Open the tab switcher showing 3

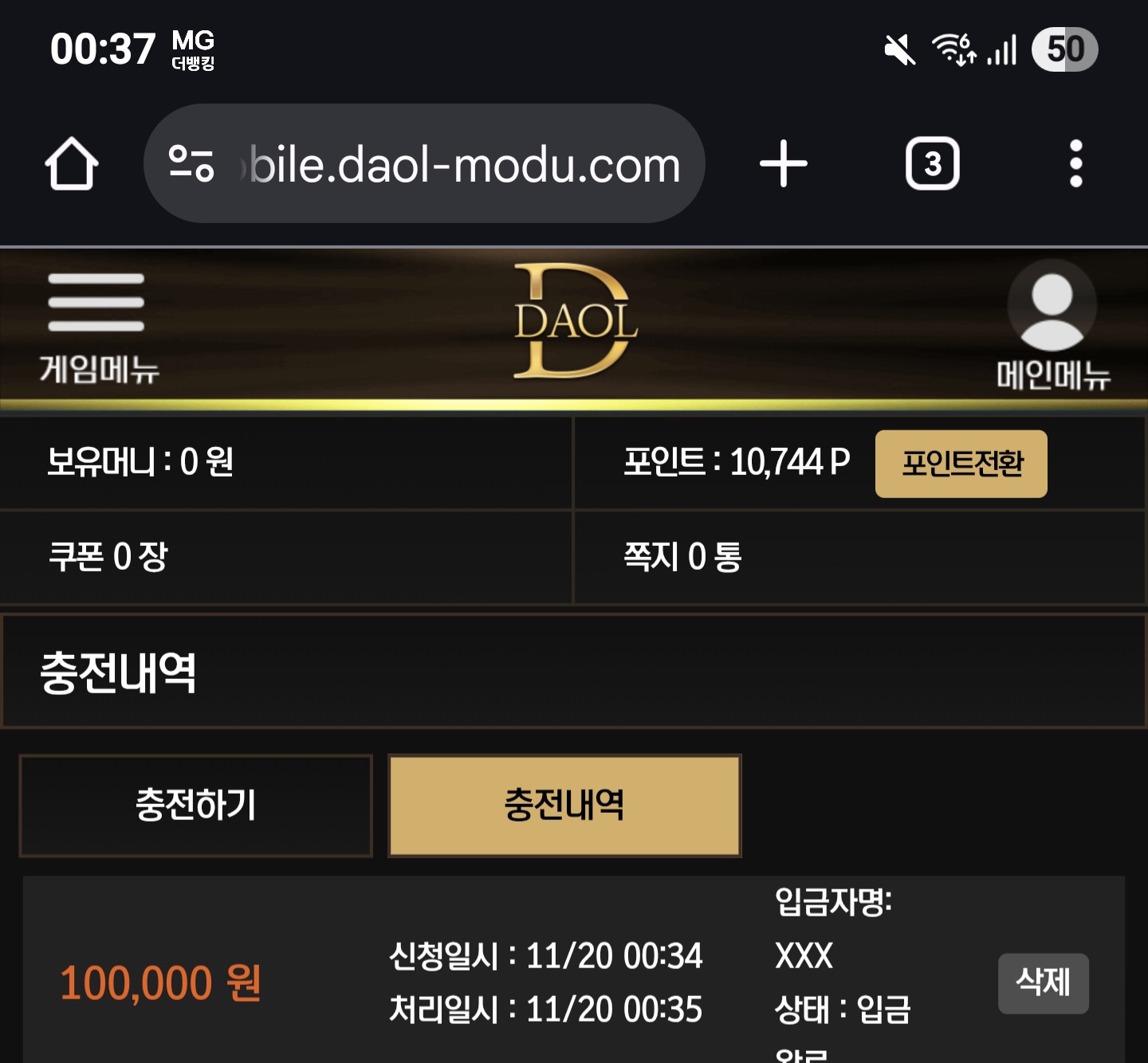(932, 164)
